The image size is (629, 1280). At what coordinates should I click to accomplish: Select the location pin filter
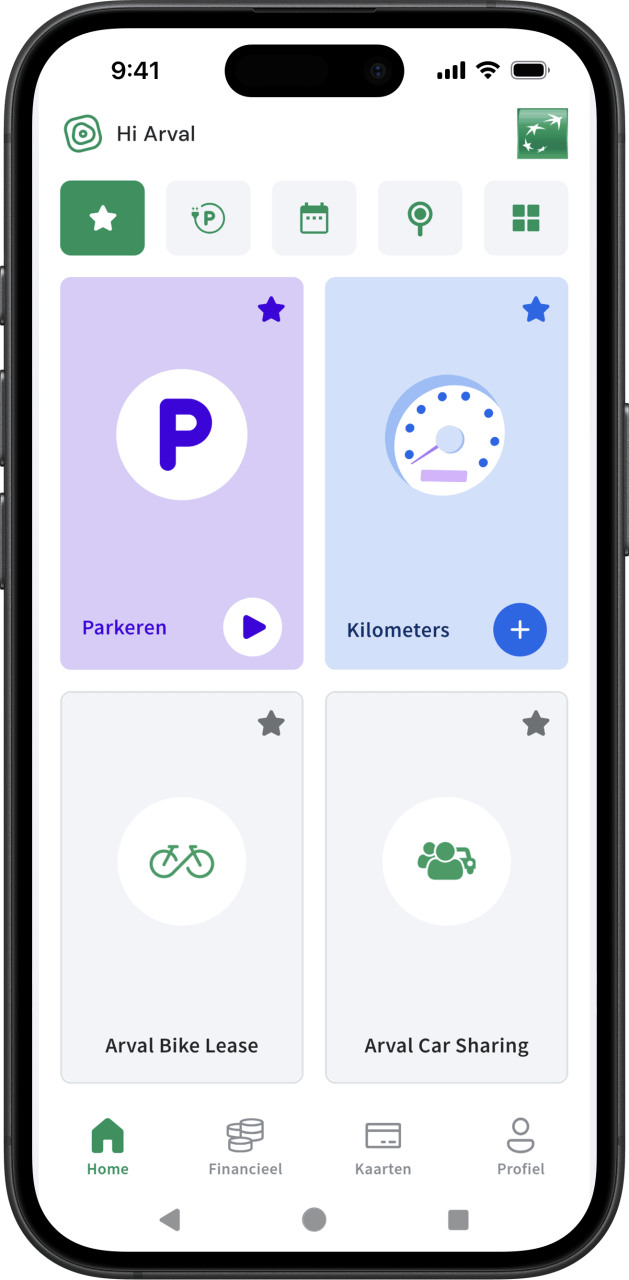pyautogui.click(x=420, y=218)
